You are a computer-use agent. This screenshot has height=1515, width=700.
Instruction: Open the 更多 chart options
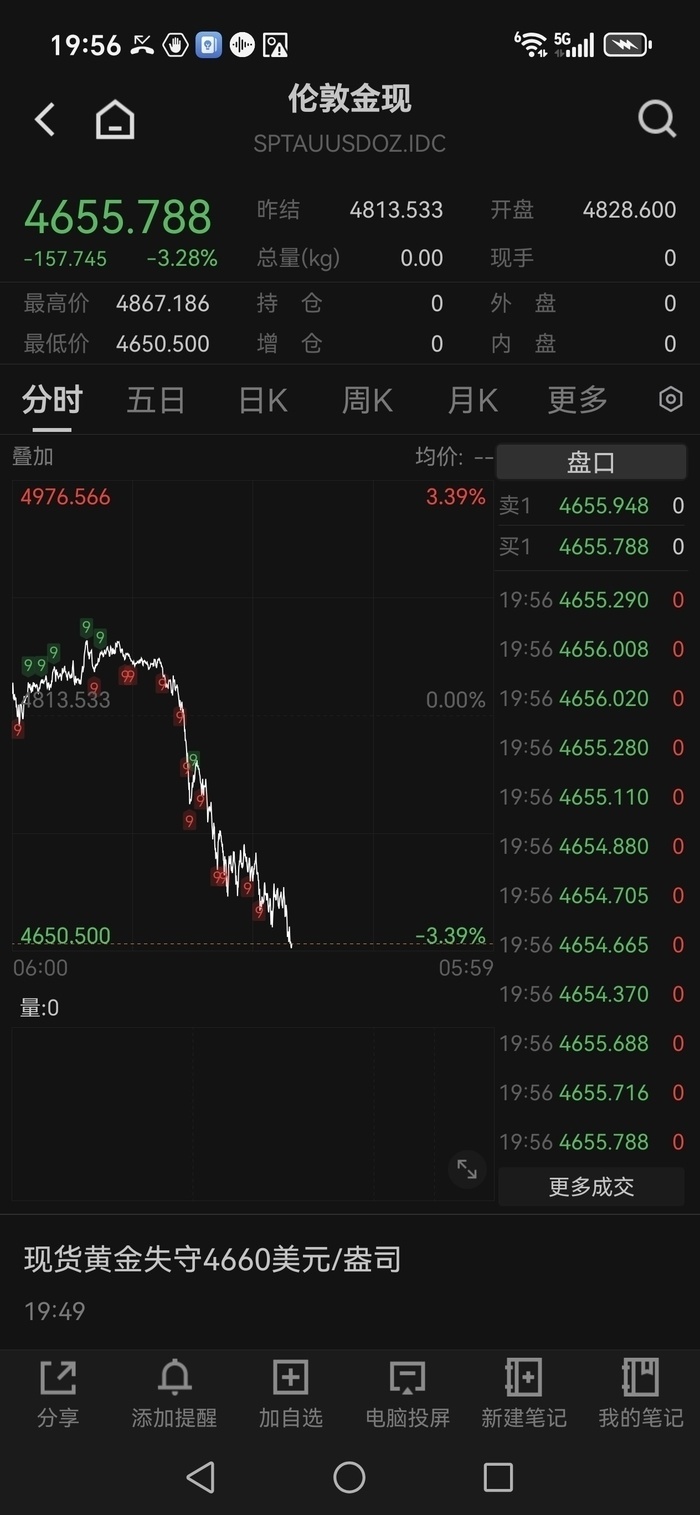[x=578, y=400]
